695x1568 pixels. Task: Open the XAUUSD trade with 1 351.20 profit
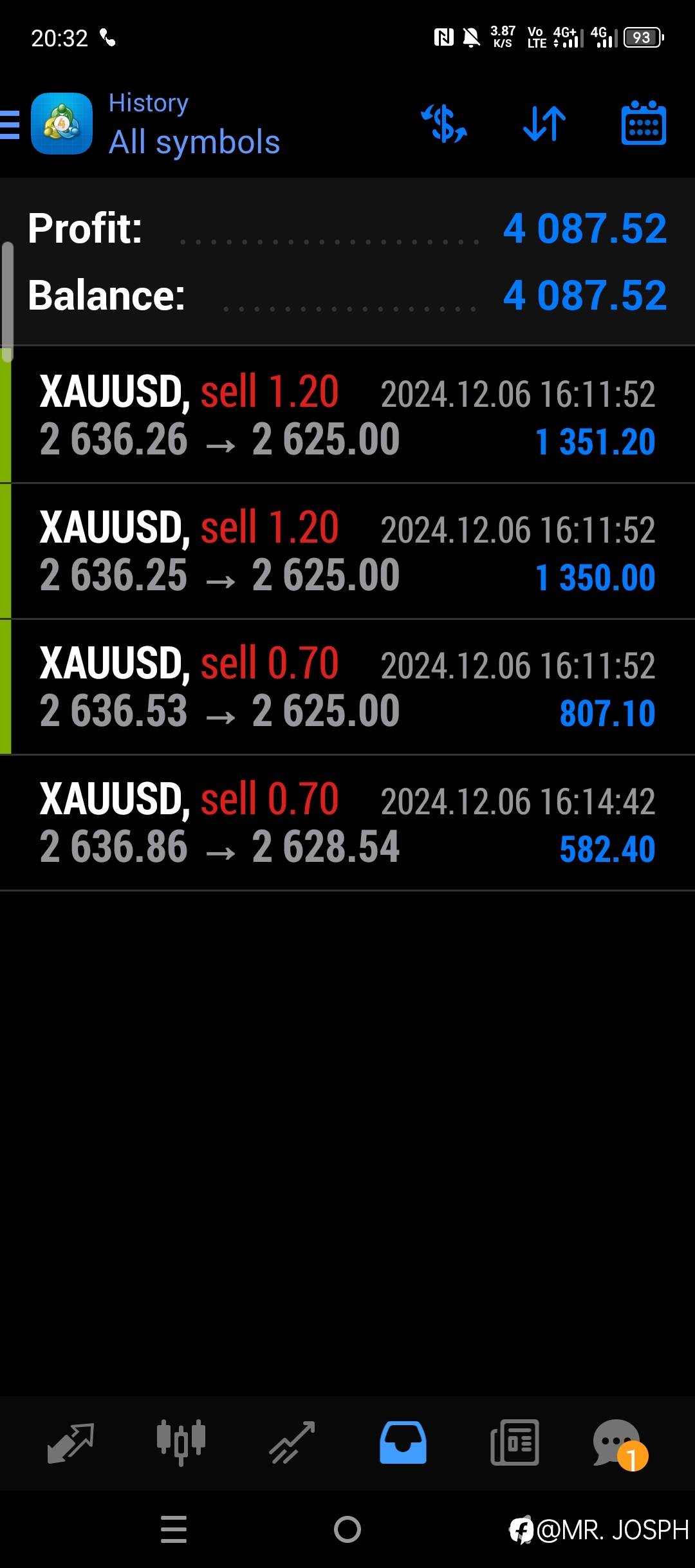pos(347,416)
